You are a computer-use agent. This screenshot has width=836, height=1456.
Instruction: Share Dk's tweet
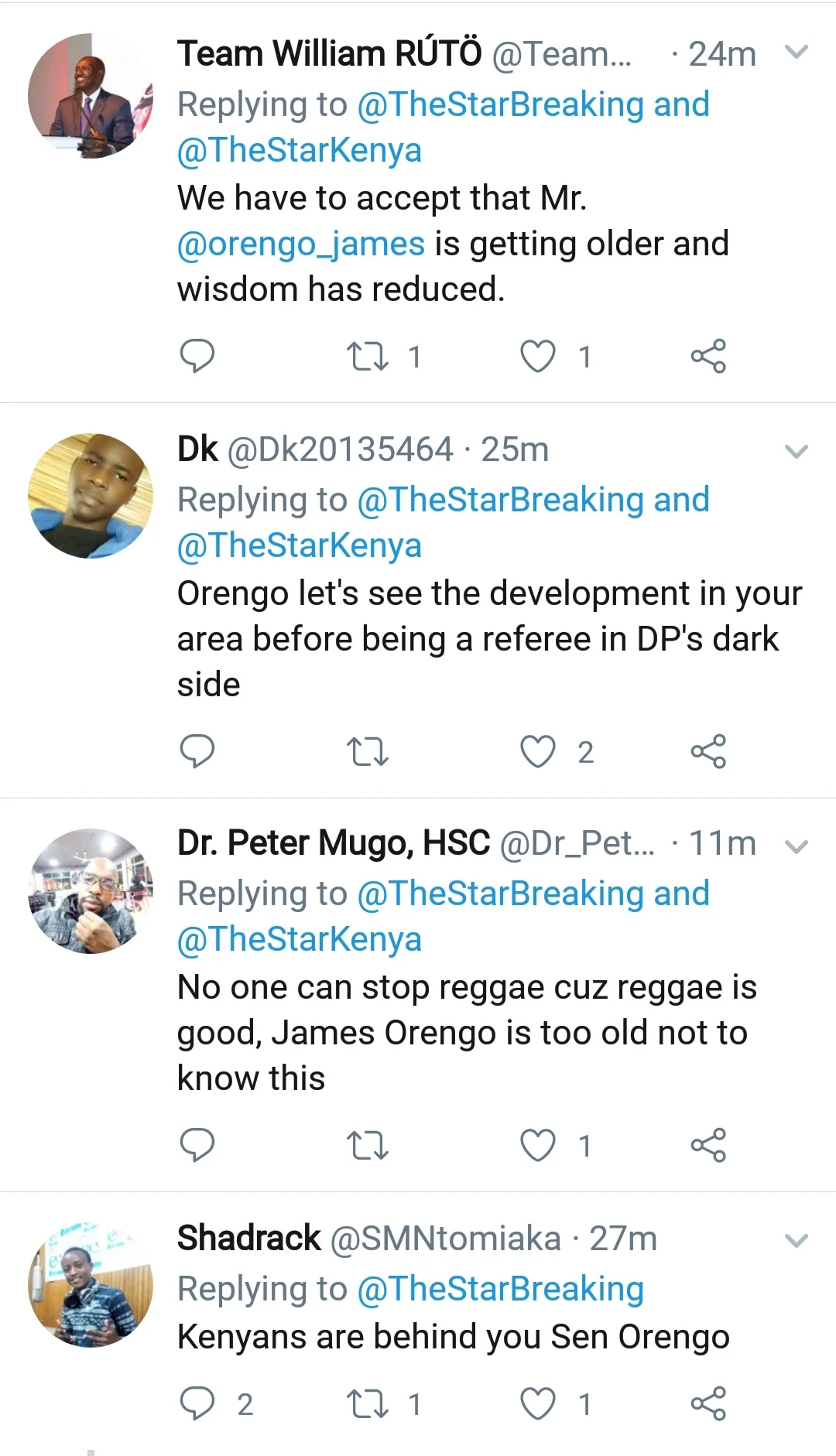click(708, 751)
